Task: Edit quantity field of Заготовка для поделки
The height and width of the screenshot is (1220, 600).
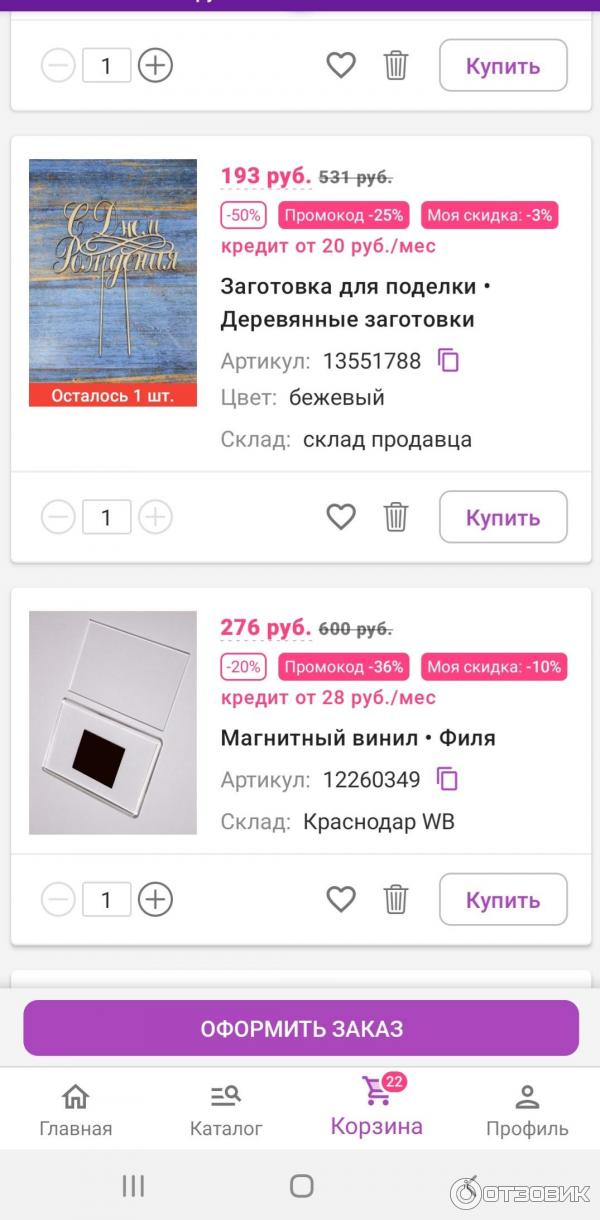Action: coord(106,517)
